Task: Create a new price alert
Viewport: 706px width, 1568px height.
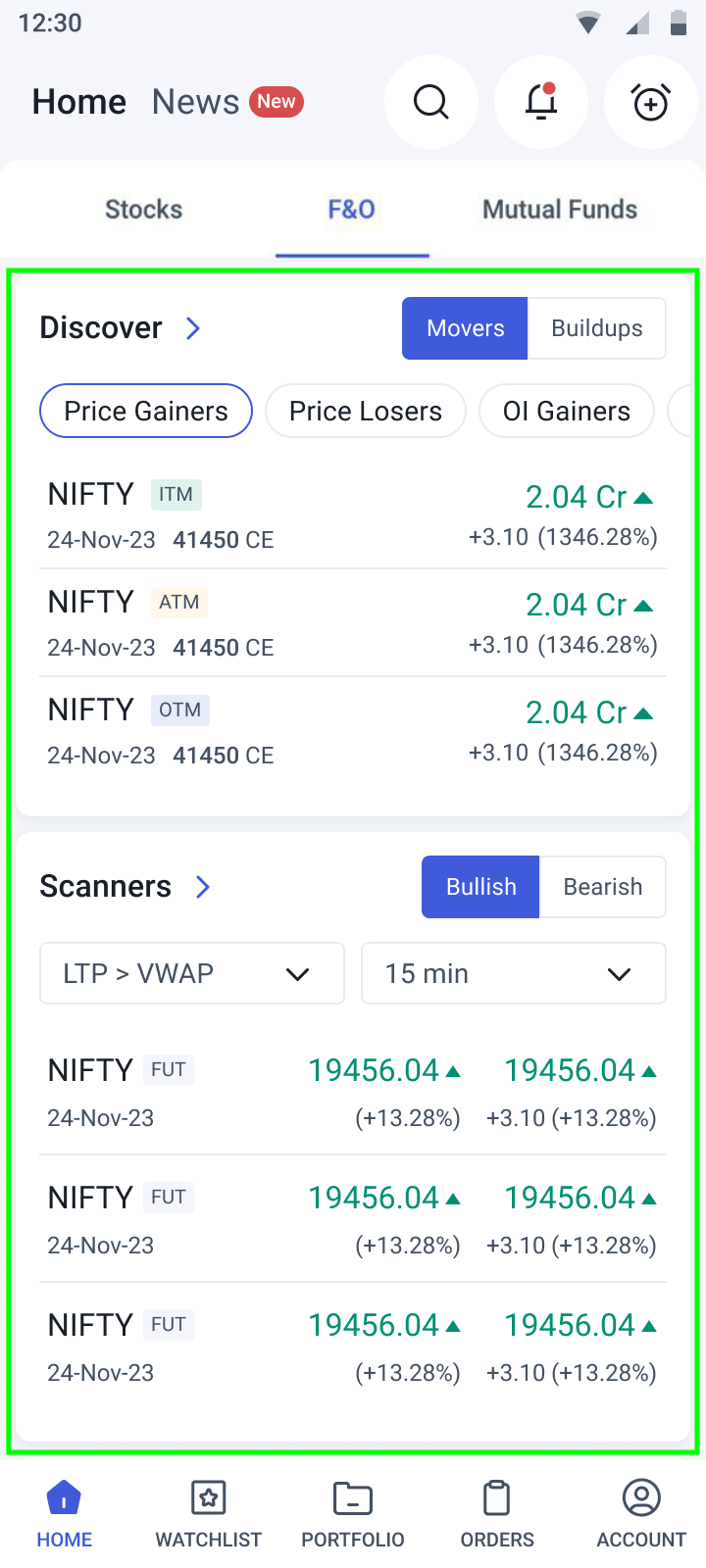Action: coord(651,102)
